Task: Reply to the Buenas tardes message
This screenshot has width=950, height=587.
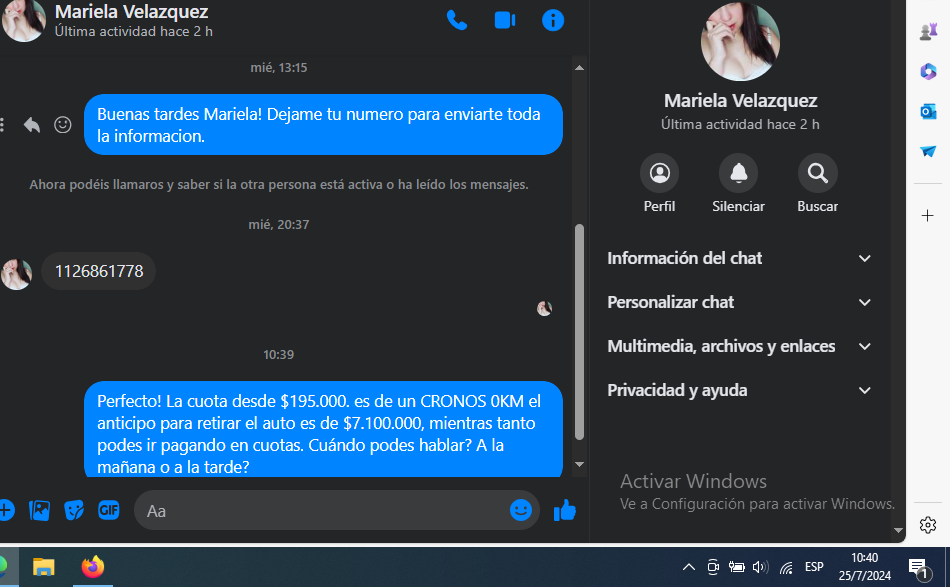Action: (32, 125)
